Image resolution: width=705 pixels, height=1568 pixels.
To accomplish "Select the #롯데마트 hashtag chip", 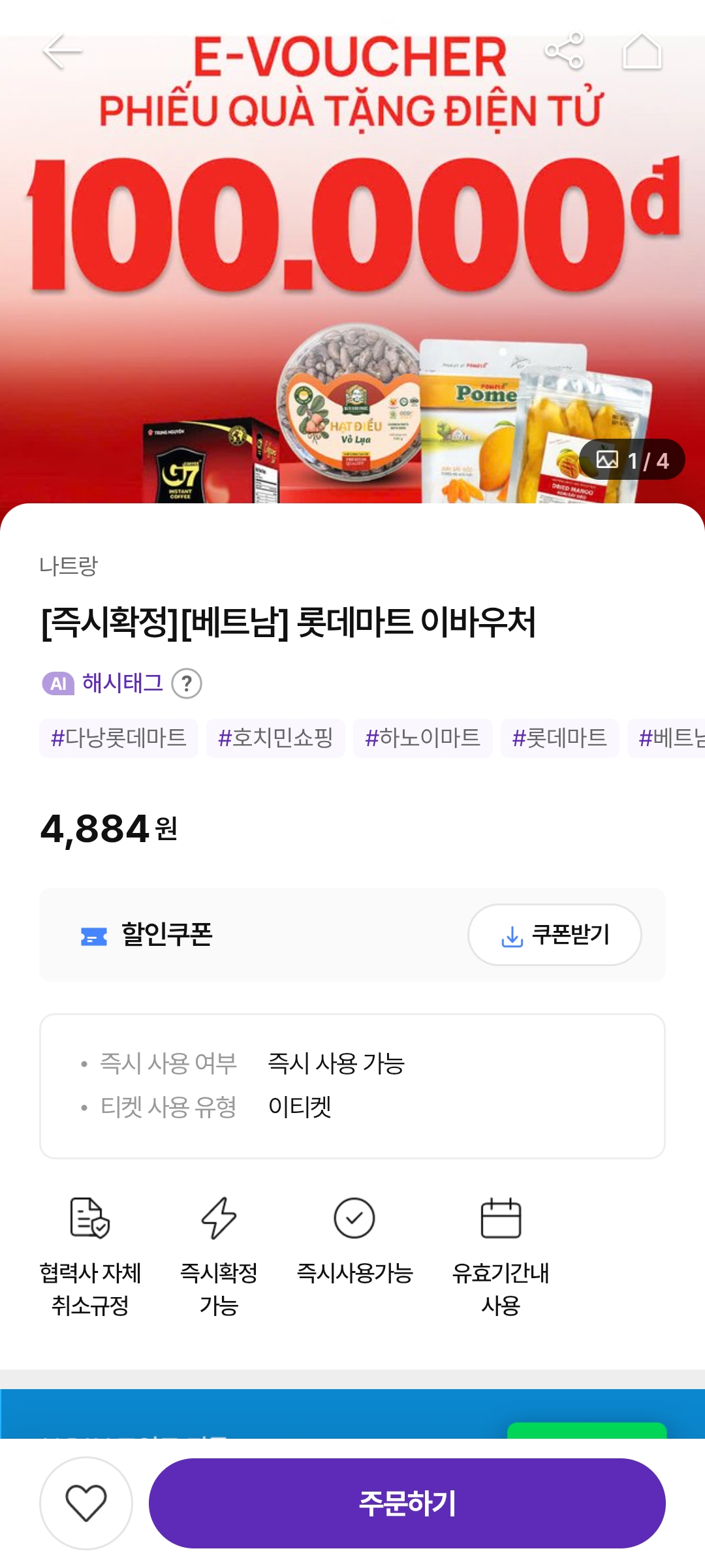I will tap(559, 738).
